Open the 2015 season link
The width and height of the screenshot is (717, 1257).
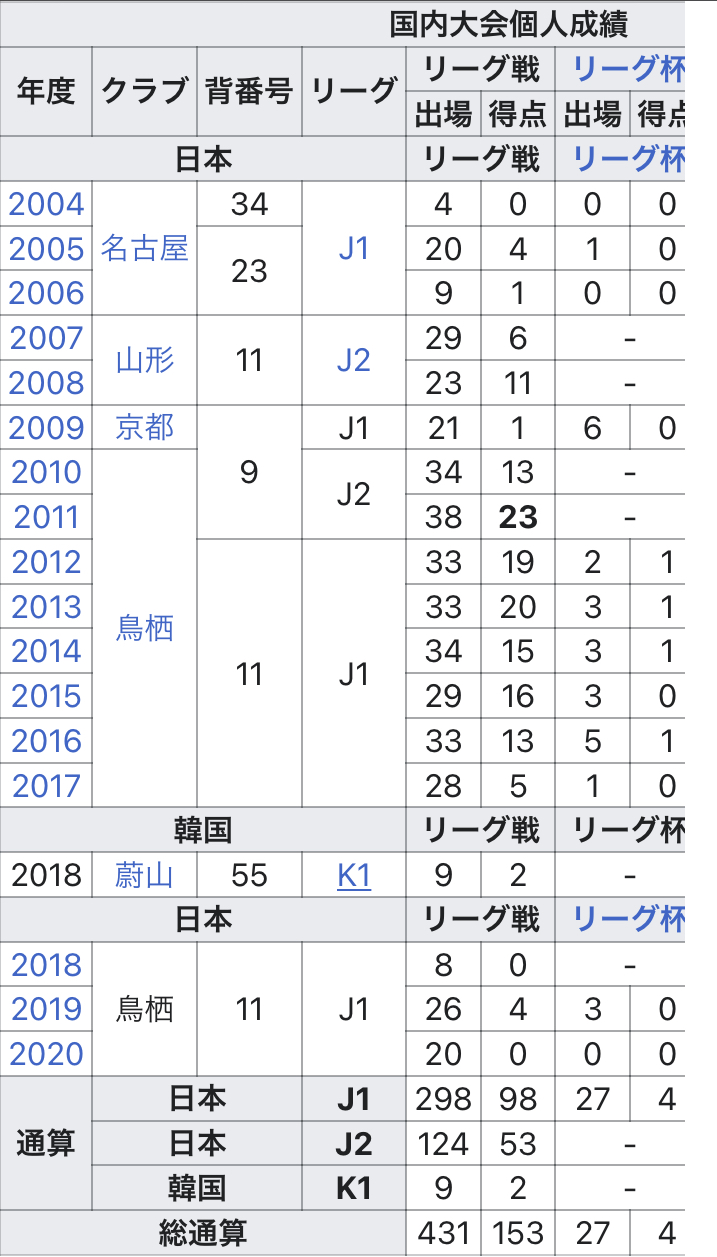coord(46,696)
